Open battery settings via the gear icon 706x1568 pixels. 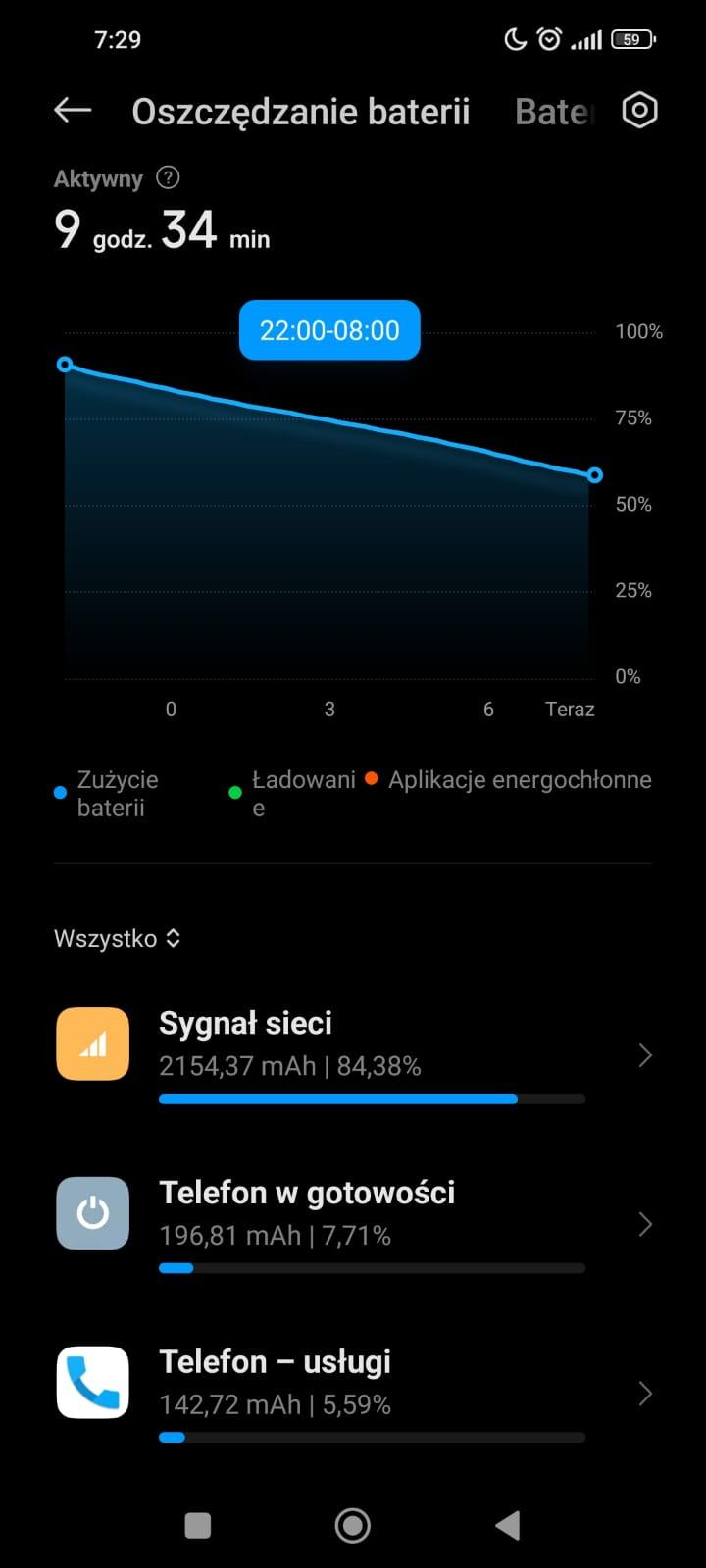pyautogui.click(x=639, y=111)
